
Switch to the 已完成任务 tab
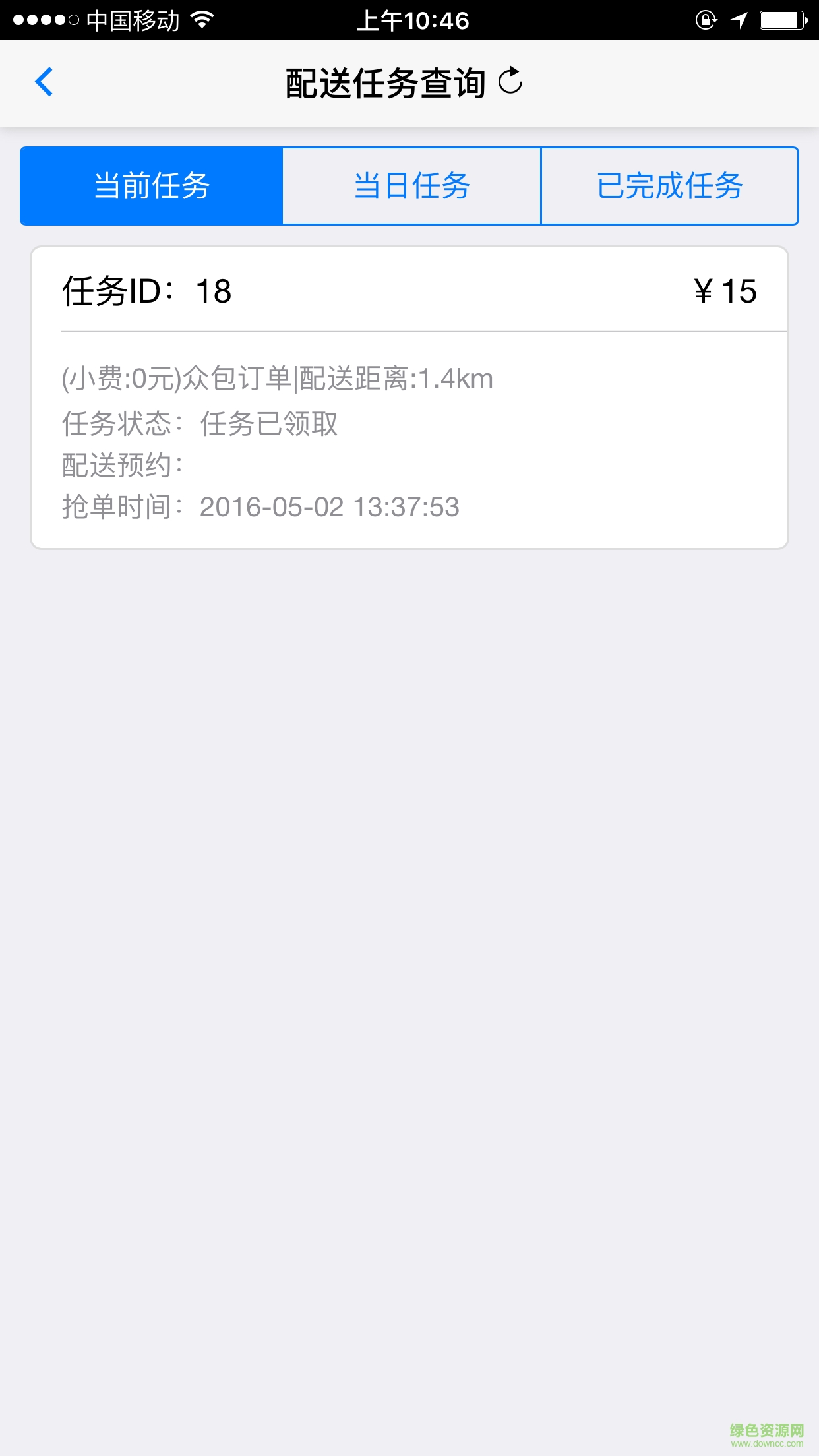(x=669, y=186)
